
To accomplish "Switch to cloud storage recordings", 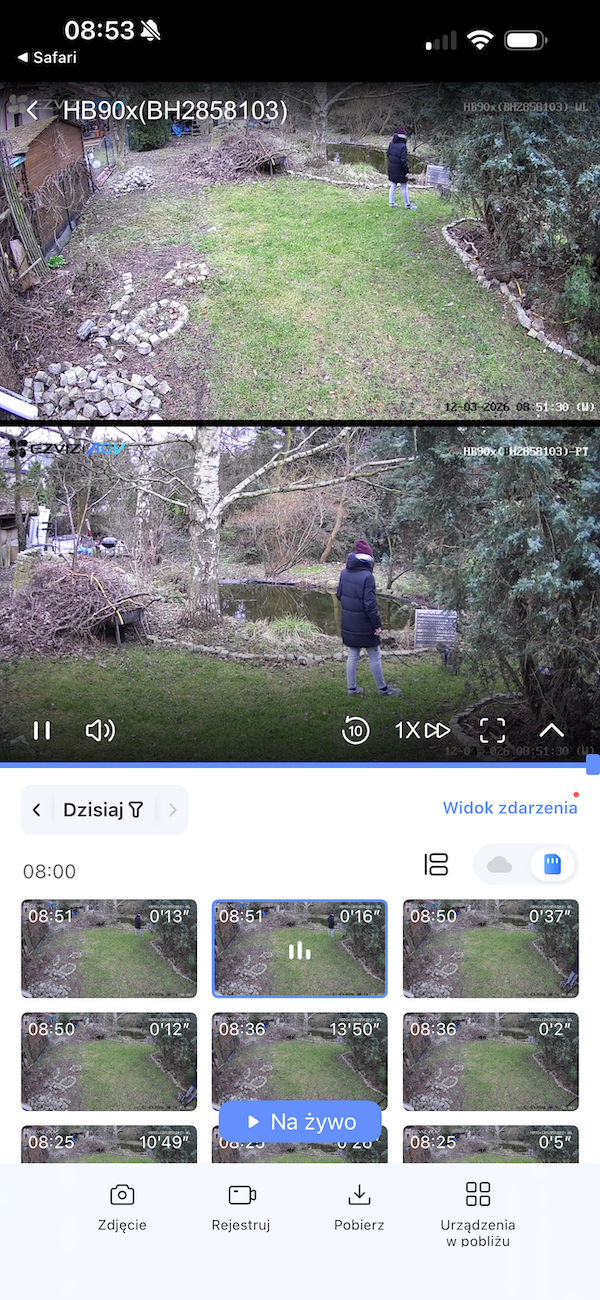I will point(500,865).
